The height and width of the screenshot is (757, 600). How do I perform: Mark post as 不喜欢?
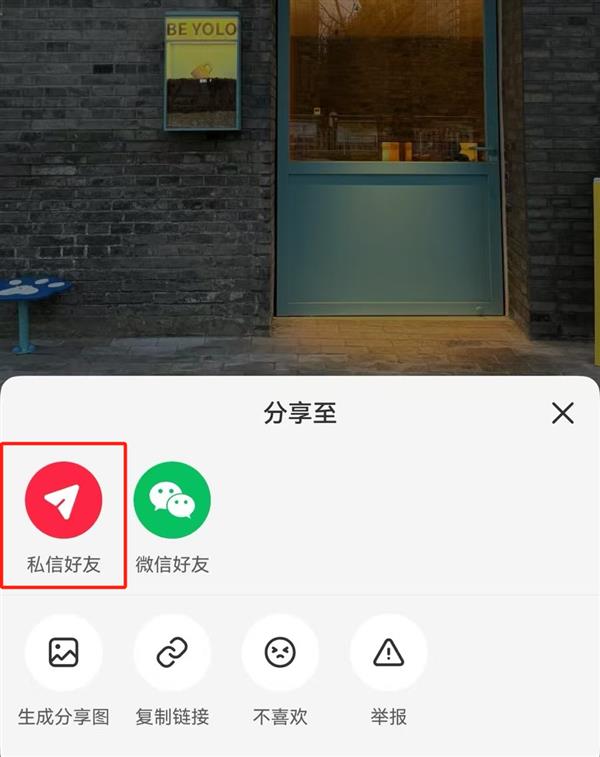(x=280, y=653)
